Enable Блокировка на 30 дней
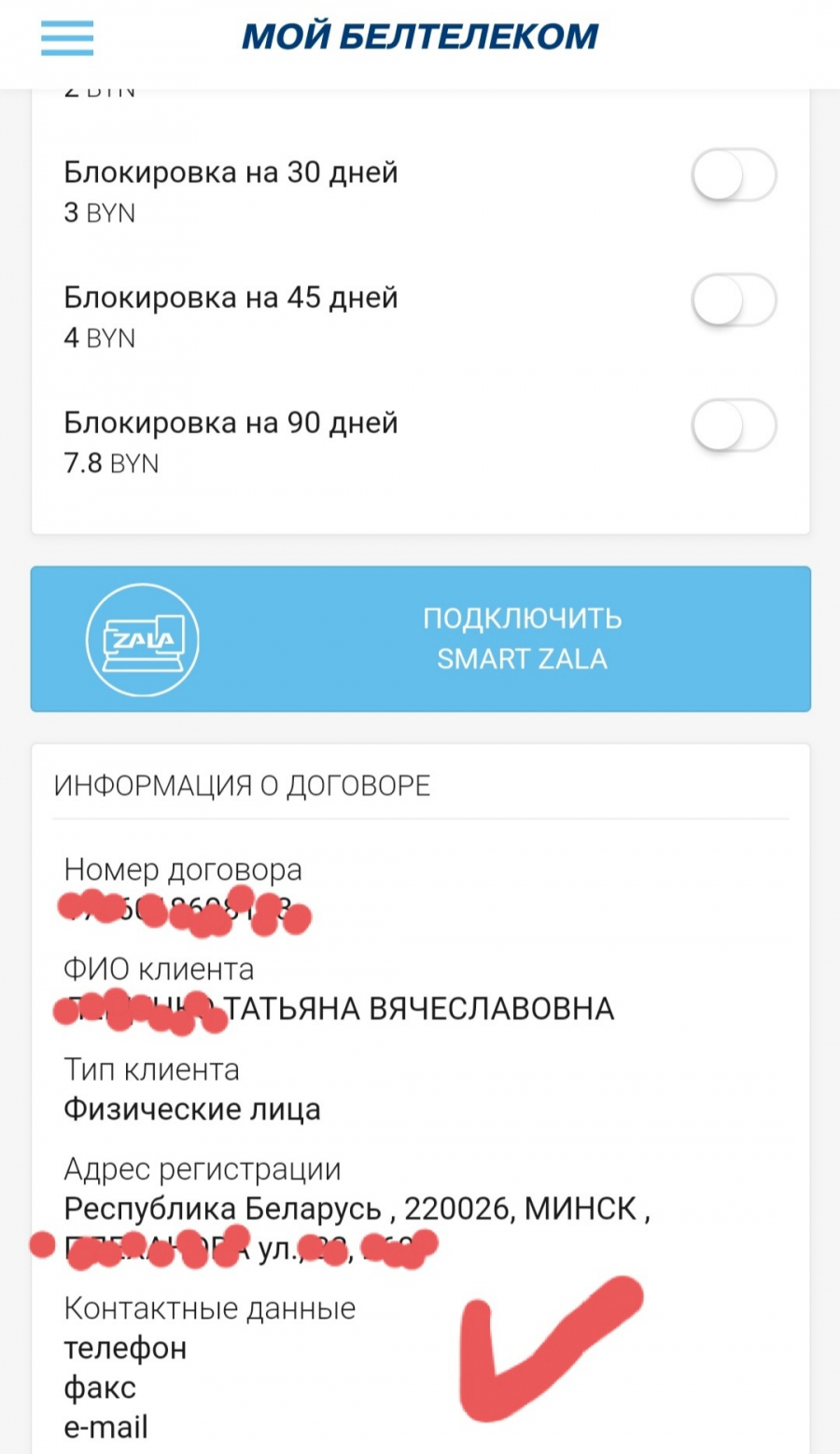The image size is (840, 1454). pos(734,175)
